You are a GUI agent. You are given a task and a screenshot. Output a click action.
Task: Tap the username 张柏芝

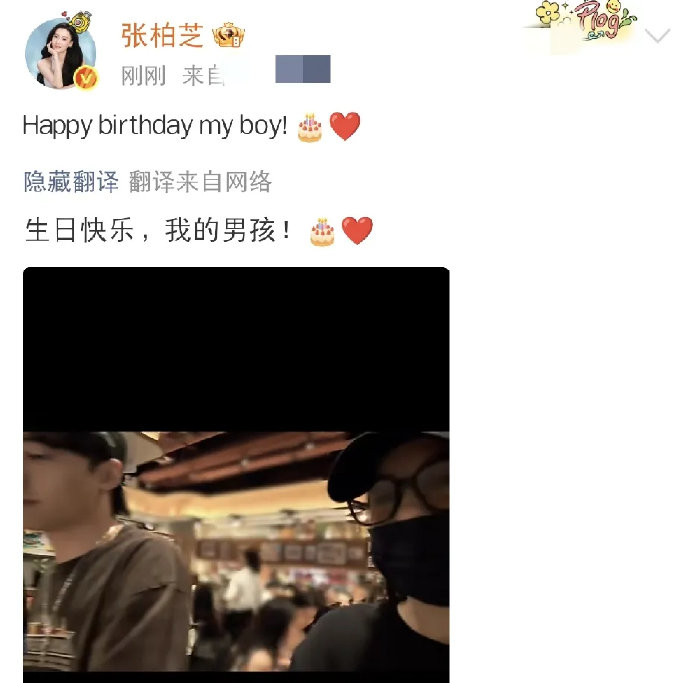[162, 35]
